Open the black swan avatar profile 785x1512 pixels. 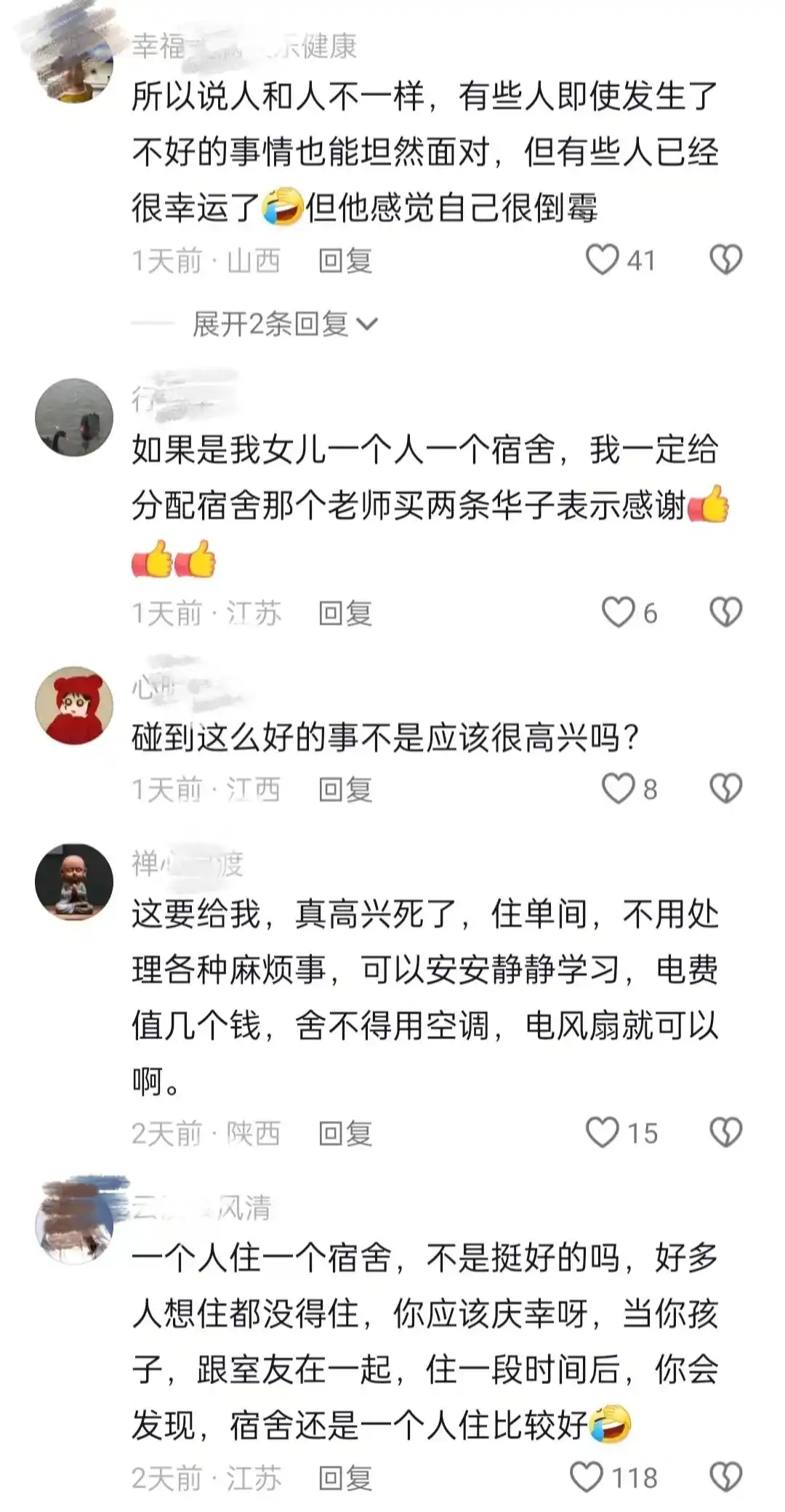click(74, 417)
